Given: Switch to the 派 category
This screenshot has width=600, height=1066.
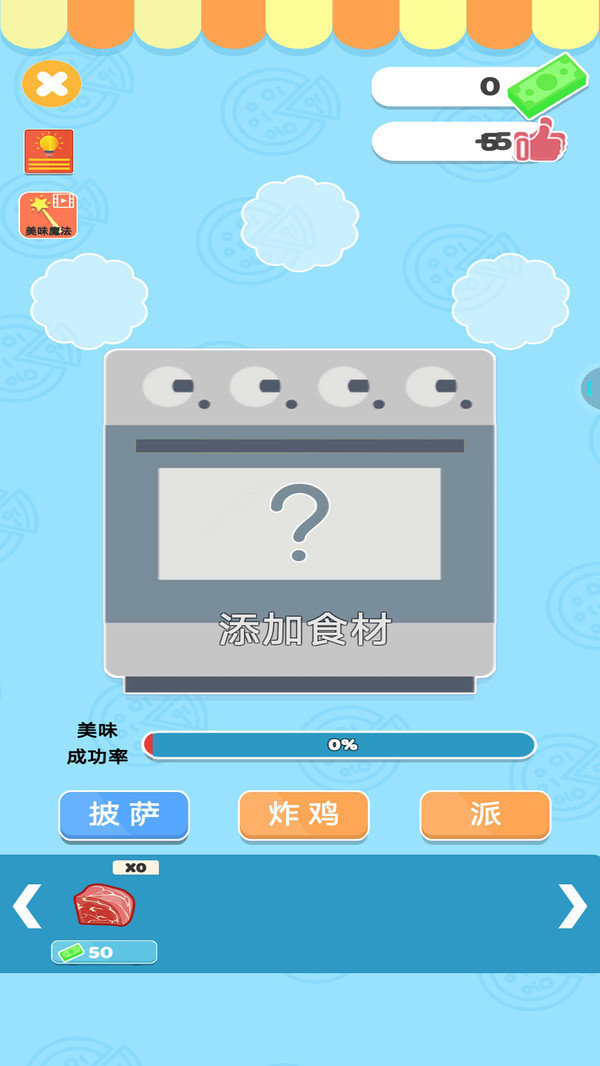Looking at the screenshot, I should point(485,815).
